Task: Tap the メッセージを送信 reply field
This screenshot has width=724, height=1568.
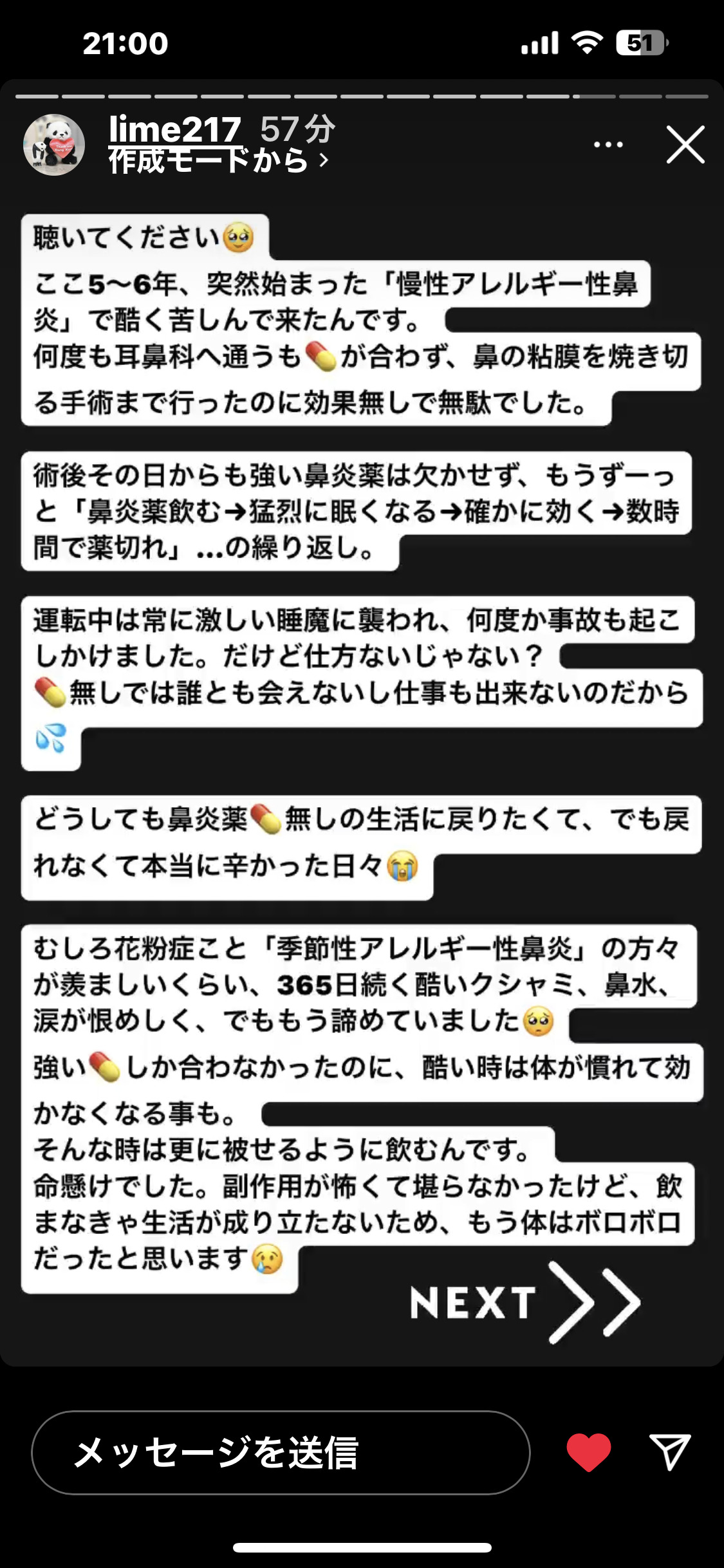Action: click(281, 1453)
